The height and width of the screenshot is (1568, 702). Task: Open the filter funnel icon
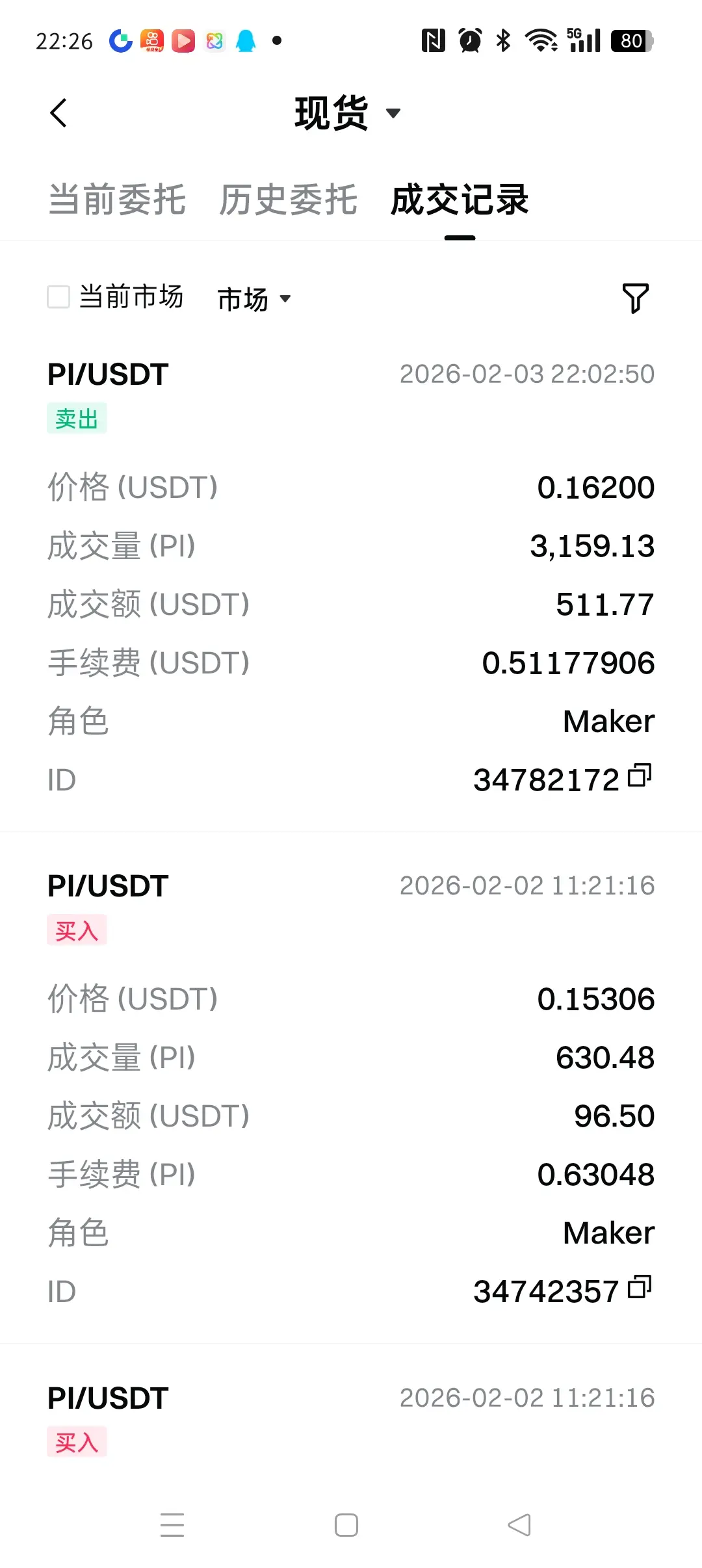pyautogui.click(x=635, y=298)
